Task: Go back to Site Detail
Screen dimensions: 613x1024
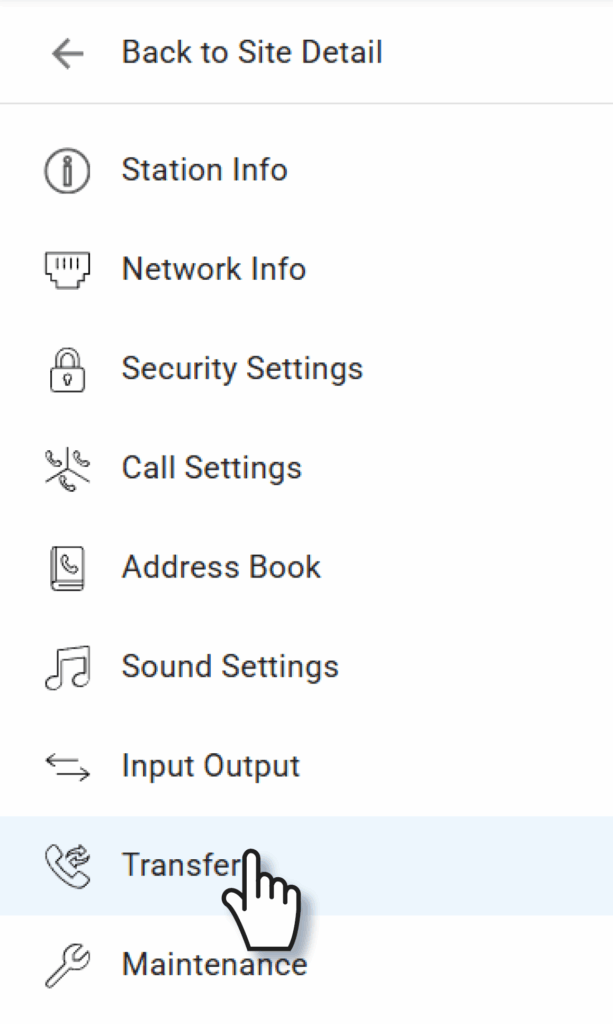Action: tap(250, 52)
